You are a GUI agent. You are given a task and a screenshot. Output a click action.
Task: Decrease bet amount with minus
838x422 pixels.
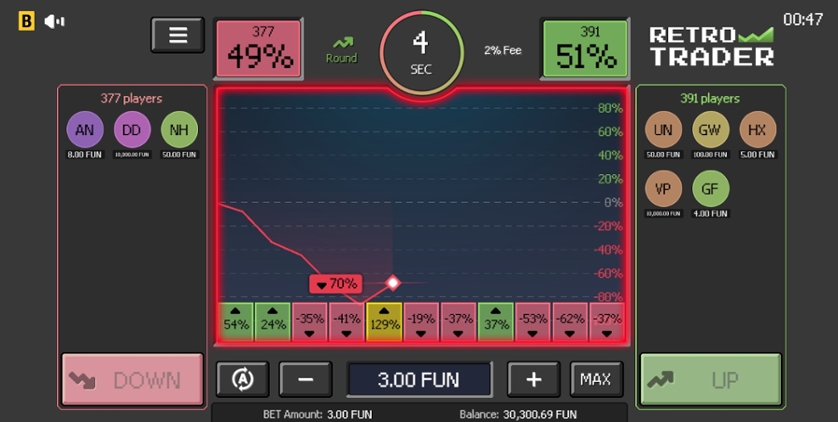click(306, 380)
